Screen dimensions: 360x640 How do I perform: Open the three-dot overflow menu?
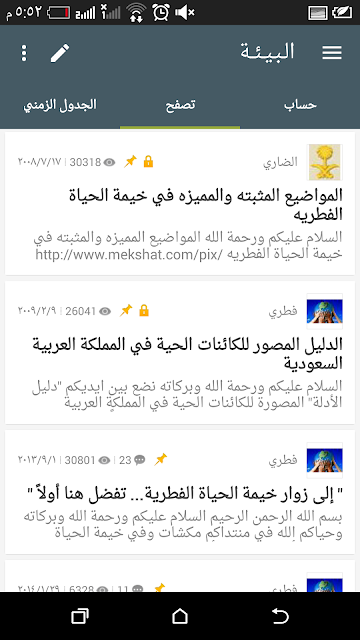tap(24, 53)
